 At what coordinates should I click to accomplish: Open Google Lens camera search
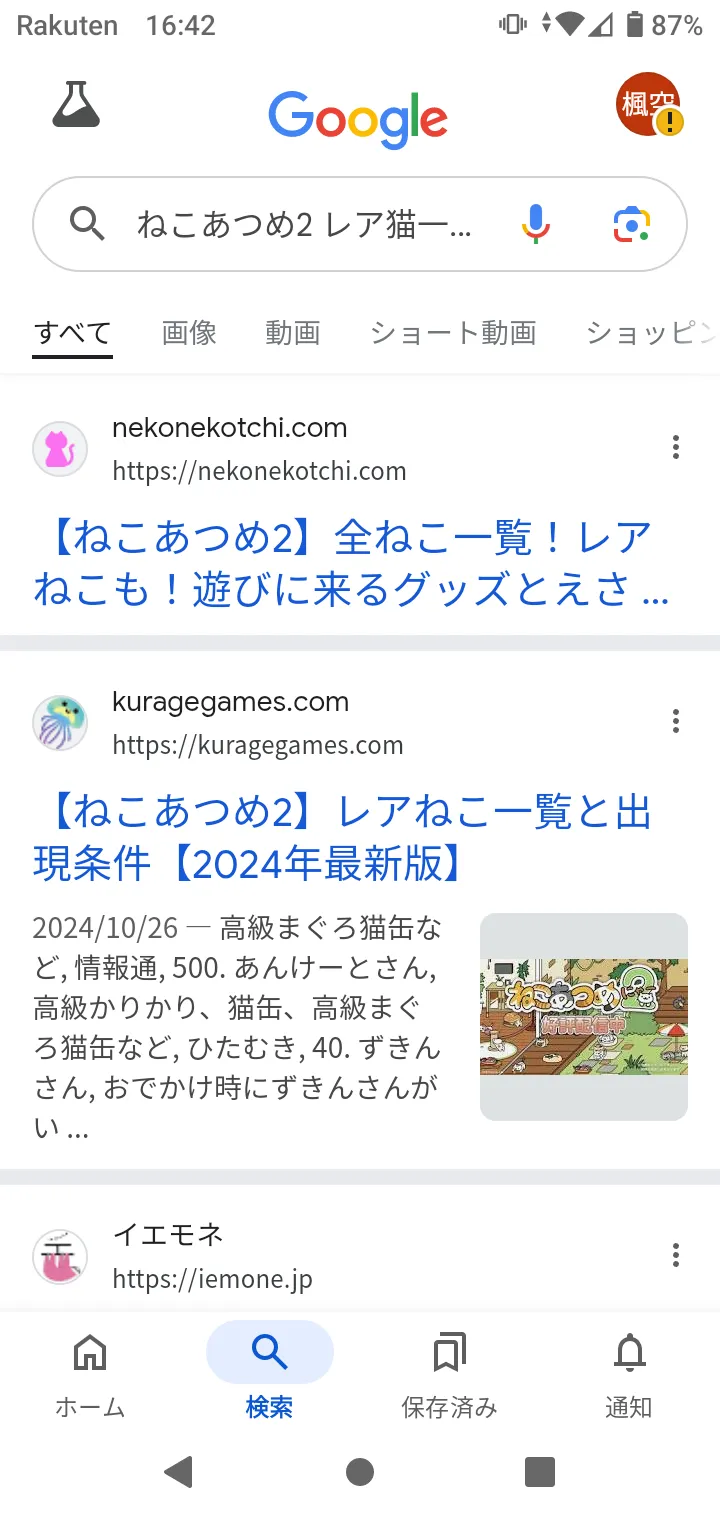point(632,224)
